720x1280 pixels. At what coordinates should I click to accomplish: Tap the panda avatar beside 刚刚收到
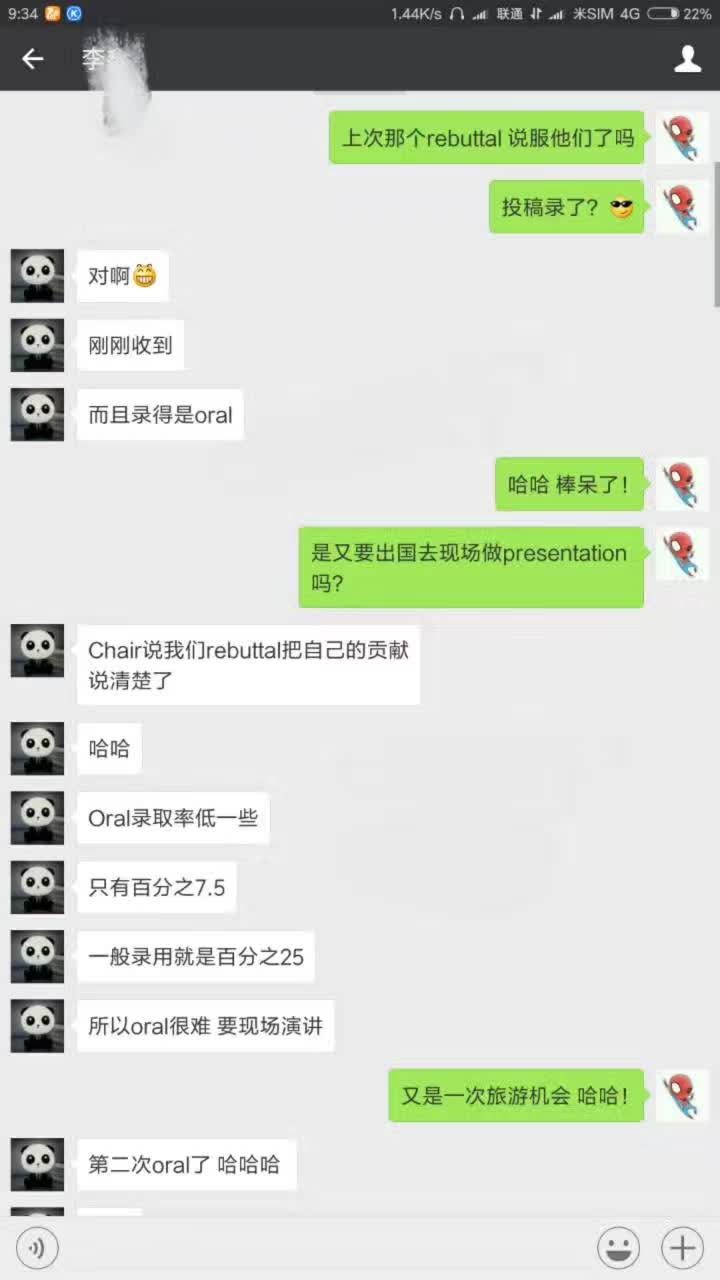(x=37, y=346)
